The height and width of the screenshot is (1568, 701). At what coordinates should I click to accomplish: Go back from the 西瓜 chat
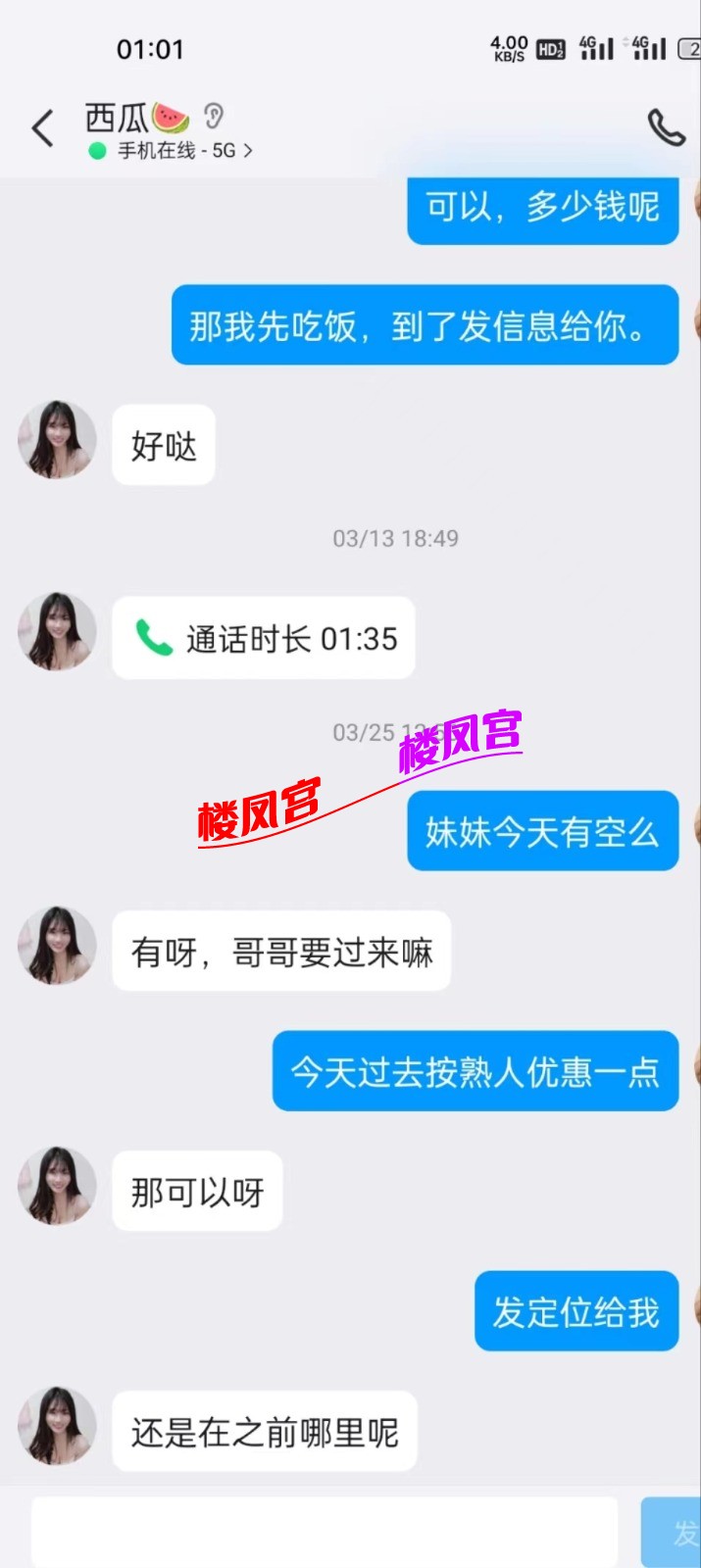(42, 128)
